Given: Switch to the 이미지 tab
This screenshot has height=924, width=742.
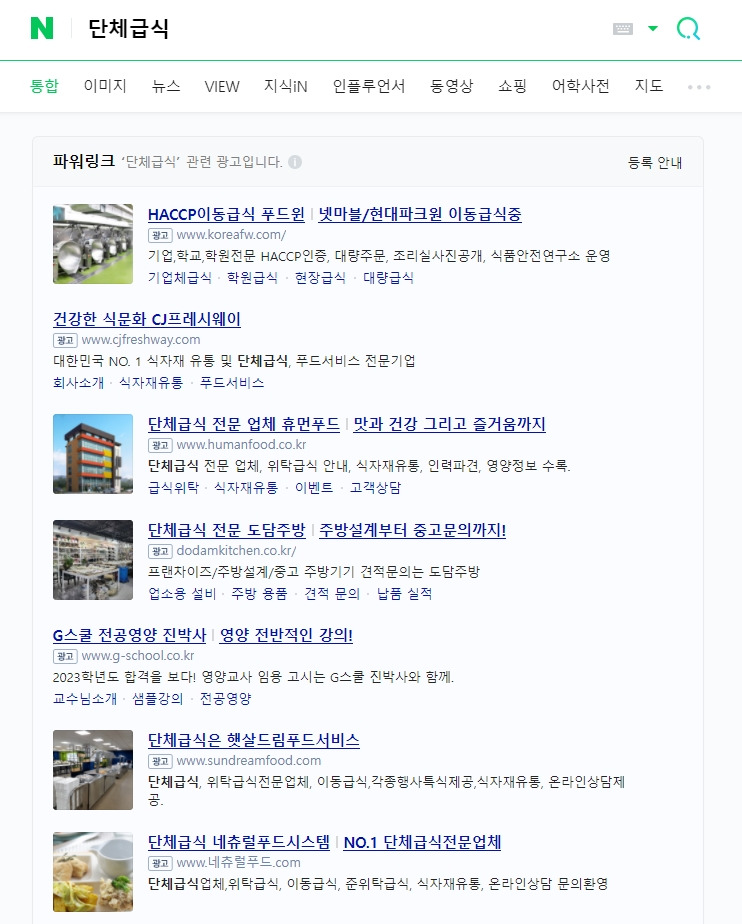Looking at the screenshot, I should (105, 86).
